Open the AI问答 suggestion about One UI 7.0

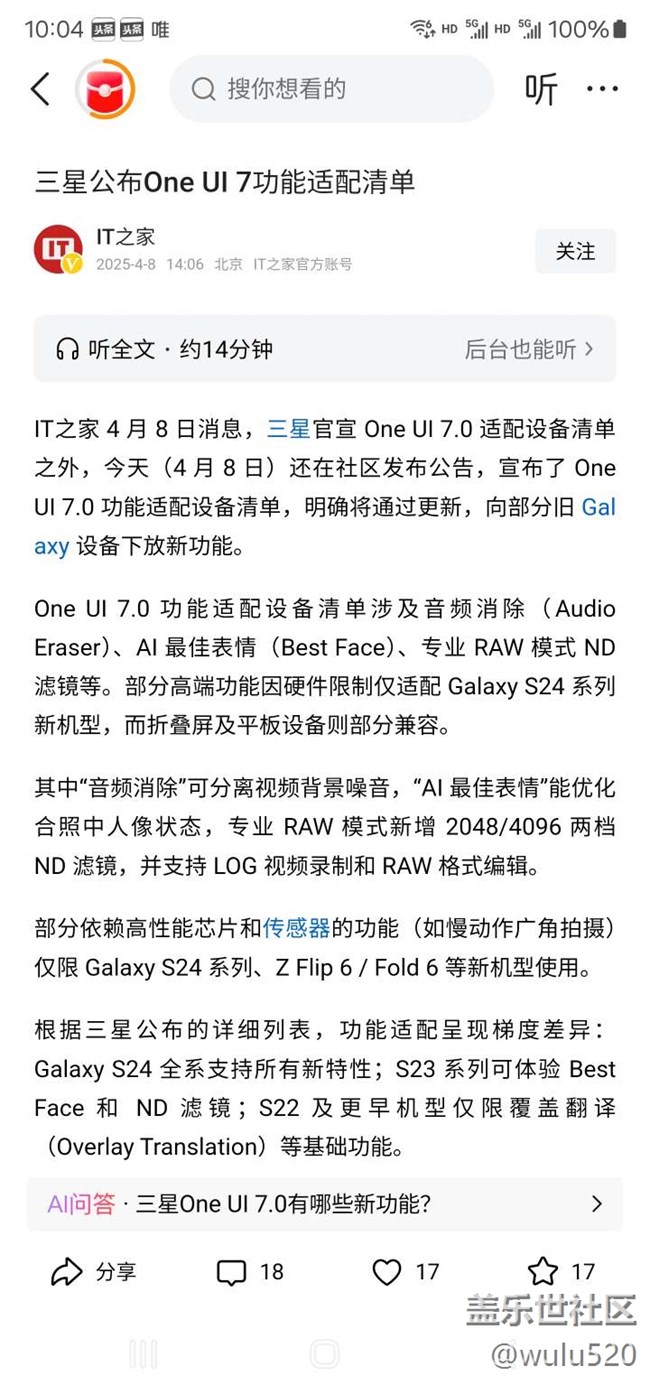[x=324, y=1203]
